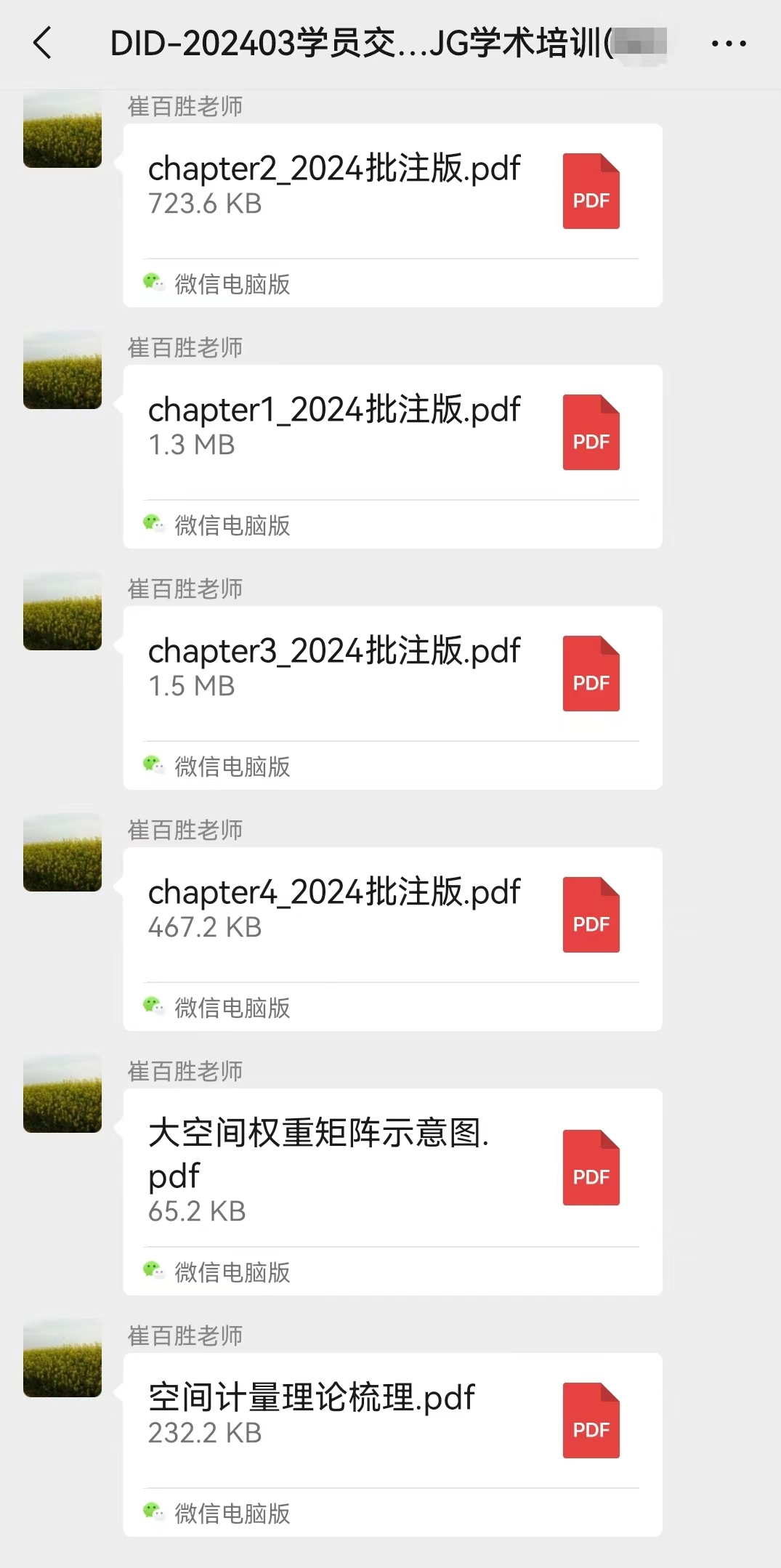Open the chat's three-dot options menu
781x1568 pixels.
pos(729,44)
